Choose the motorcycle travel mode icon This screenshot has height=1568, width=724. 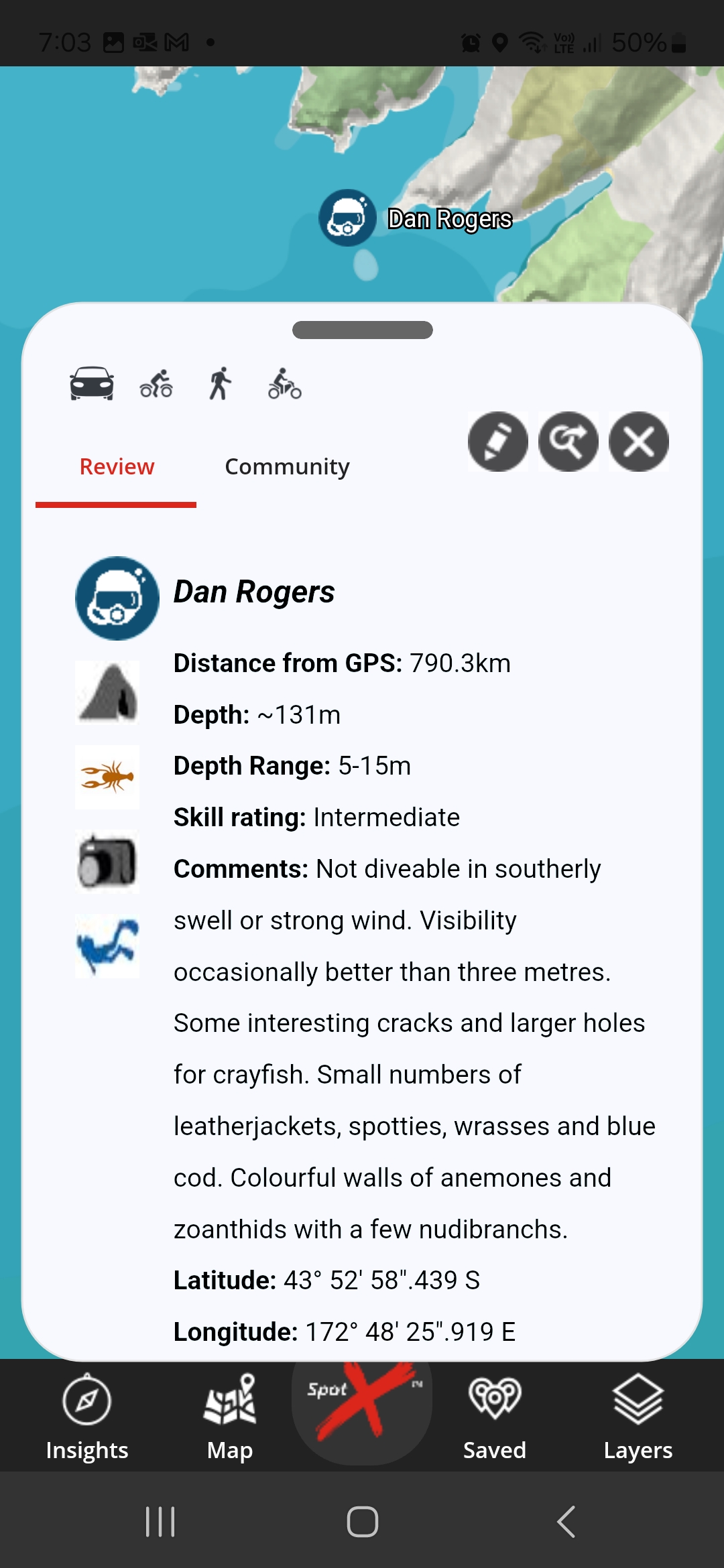[156, 384]
